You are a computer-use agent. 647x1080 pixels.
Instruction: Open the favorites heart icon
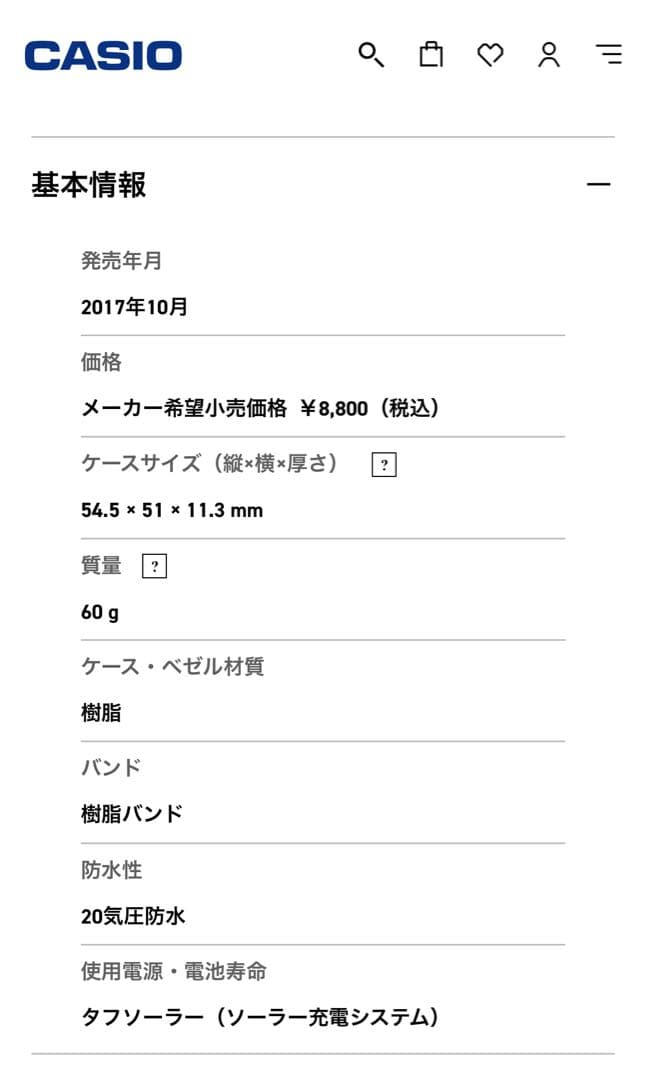[x=490, y=56]
